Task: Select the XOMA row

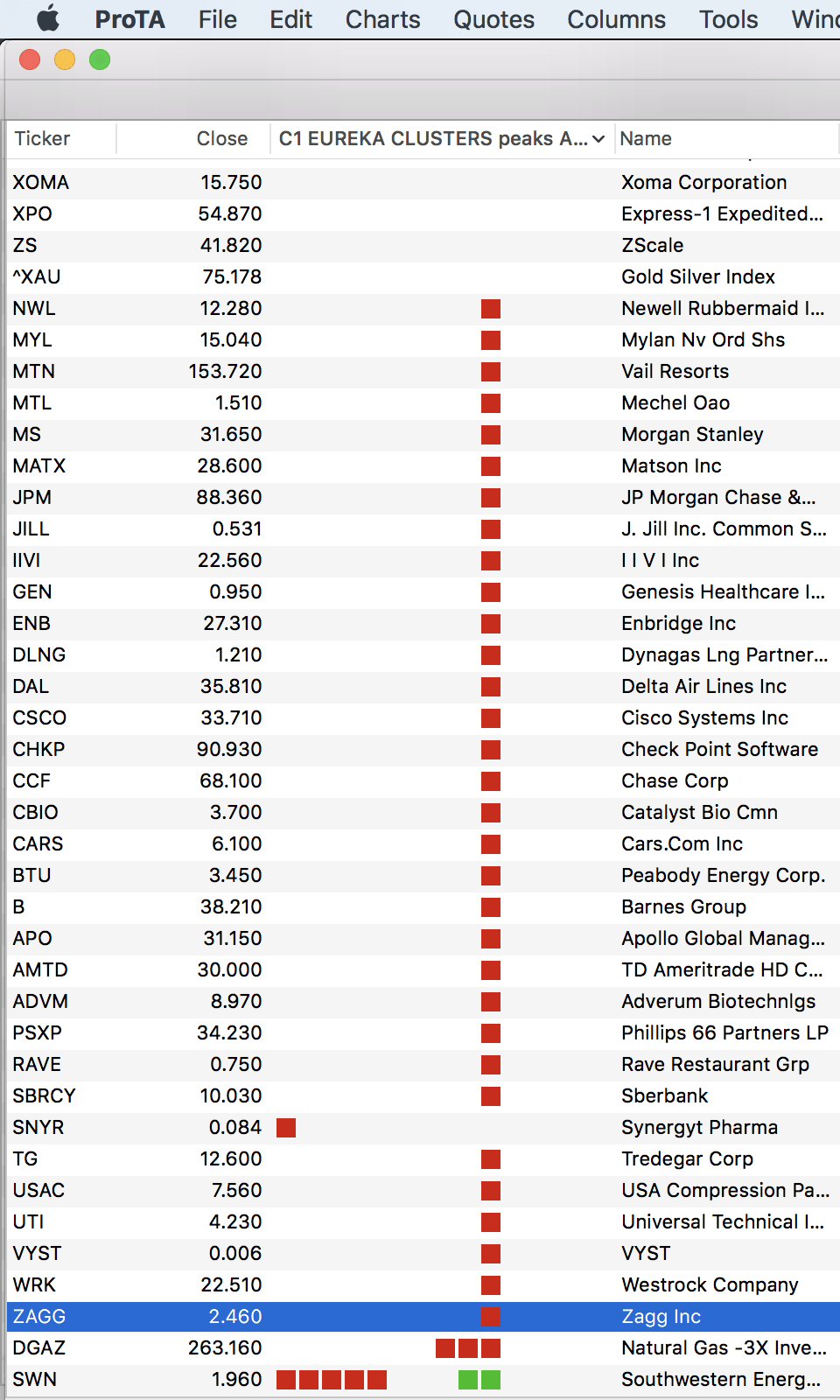Action: point(40,182)
